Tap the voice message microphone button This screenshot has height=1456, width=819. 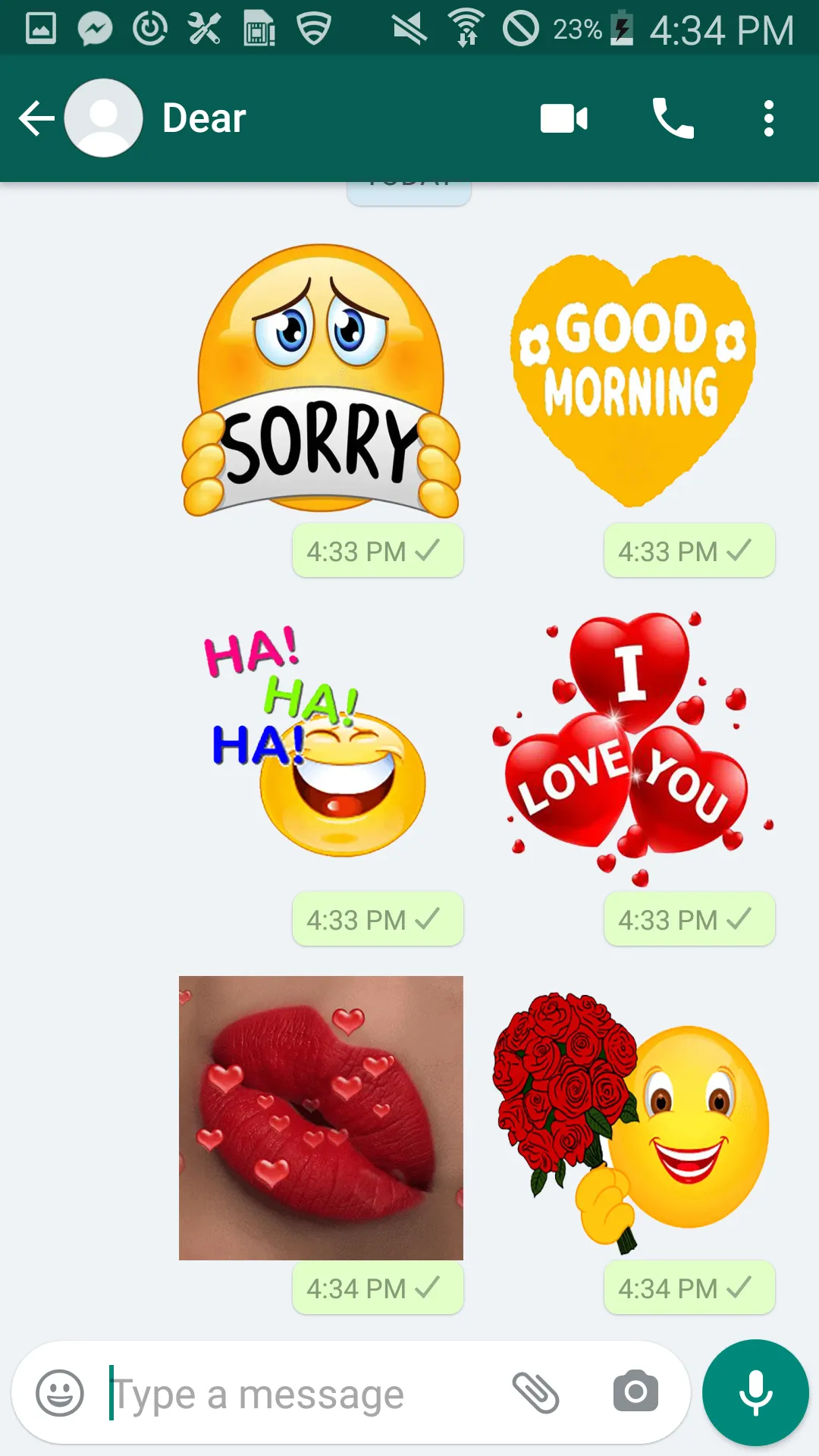755,1393
